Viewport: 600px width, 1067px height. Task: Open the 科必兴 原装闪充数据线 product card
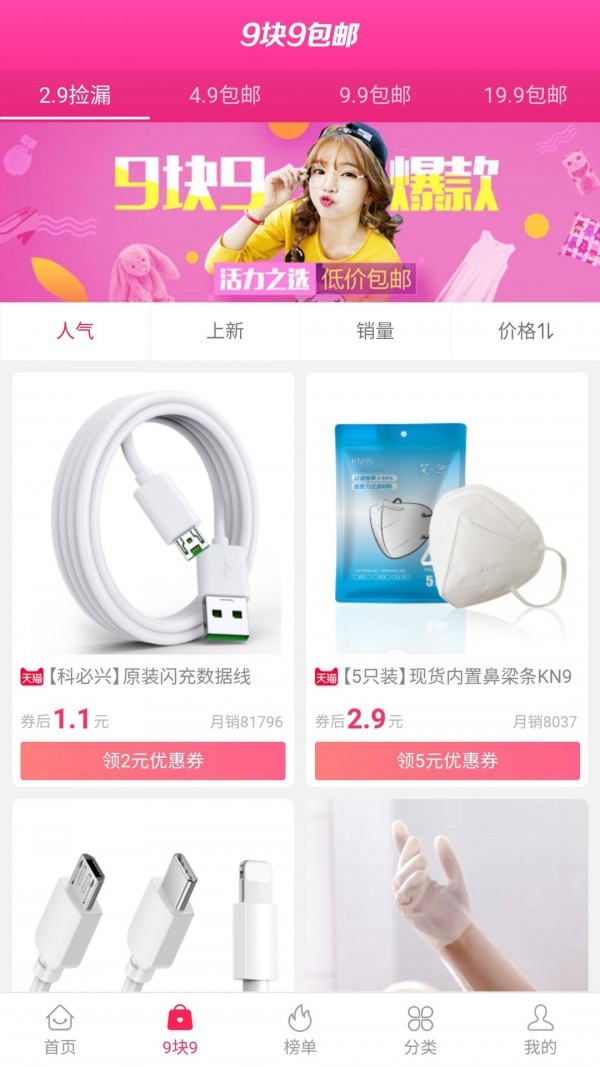coord(153,520)
